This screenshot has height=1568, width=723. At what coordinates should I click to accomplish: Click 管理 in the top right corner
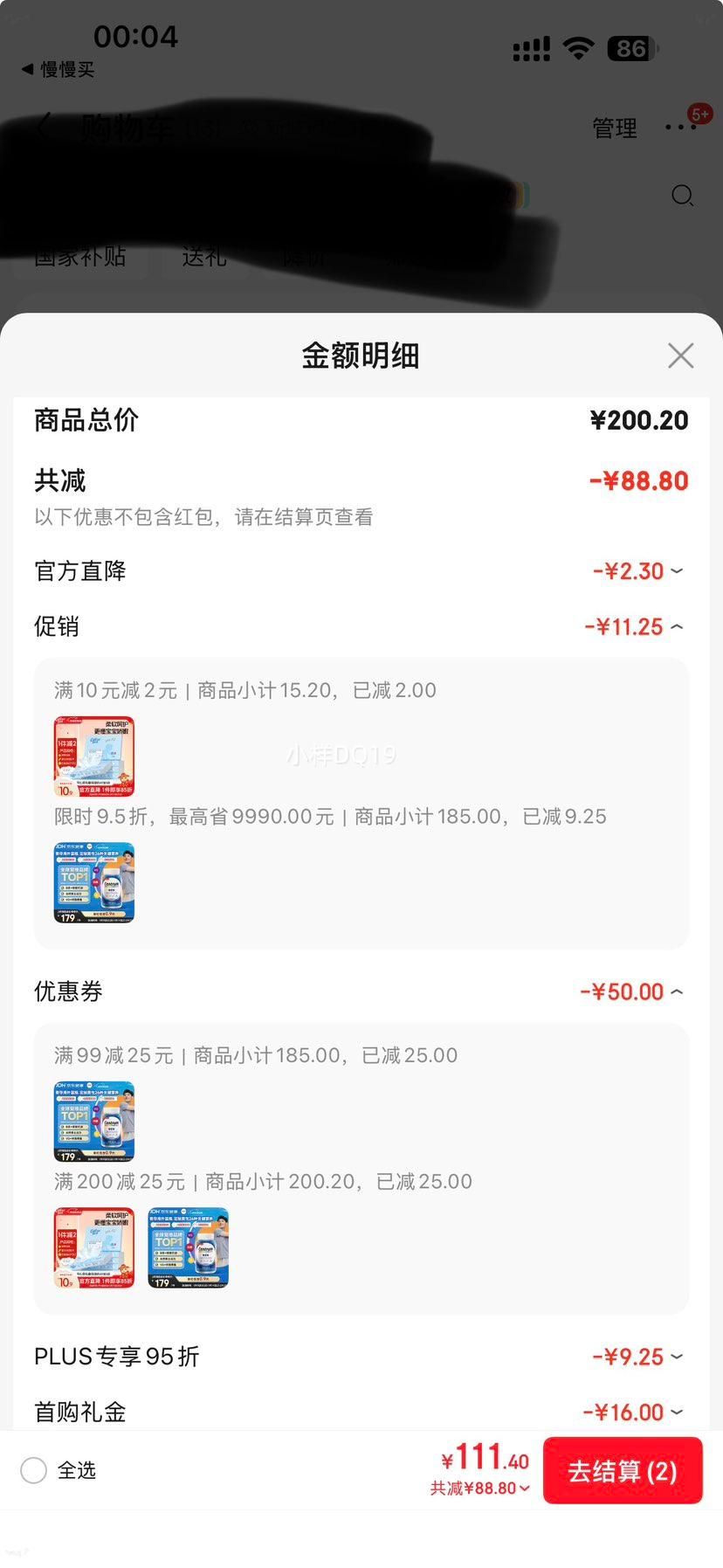point(614,128)
